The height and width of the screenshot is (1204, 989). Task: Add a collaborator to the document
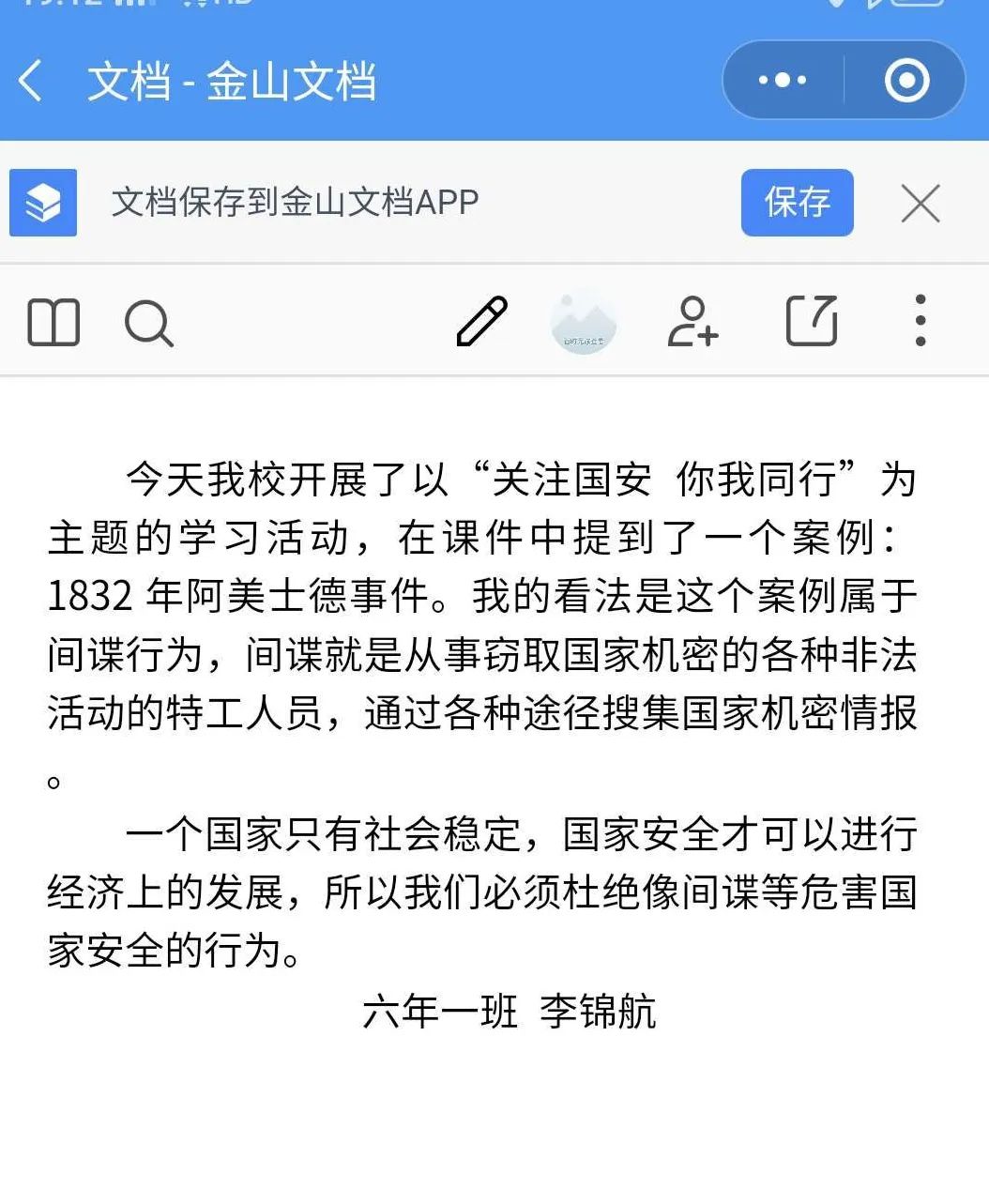pyautogui.click(x=692, y=321)
